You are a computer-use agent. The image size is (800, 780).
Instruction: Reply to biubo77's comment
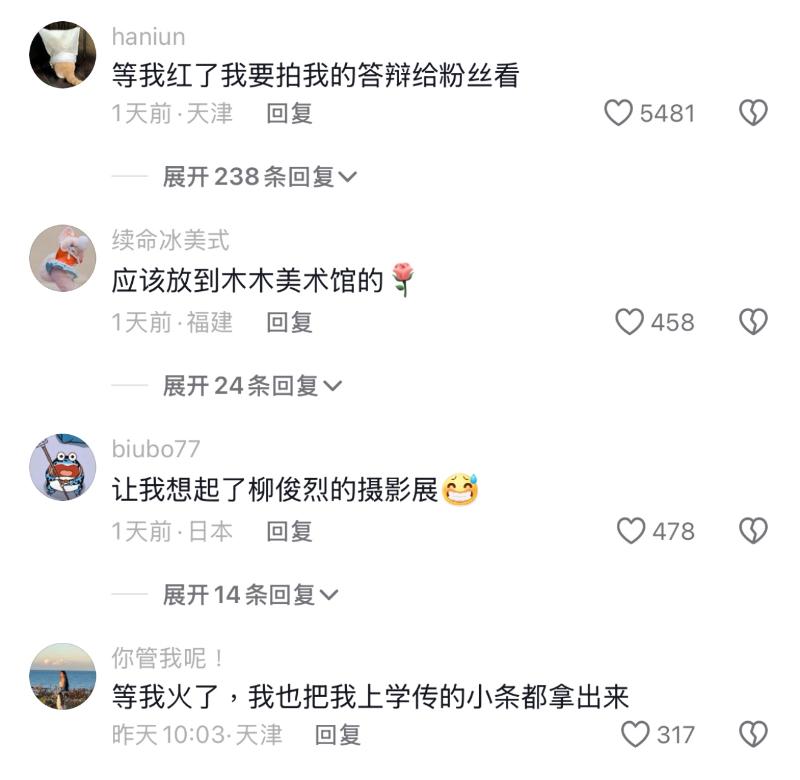point(290,531)
